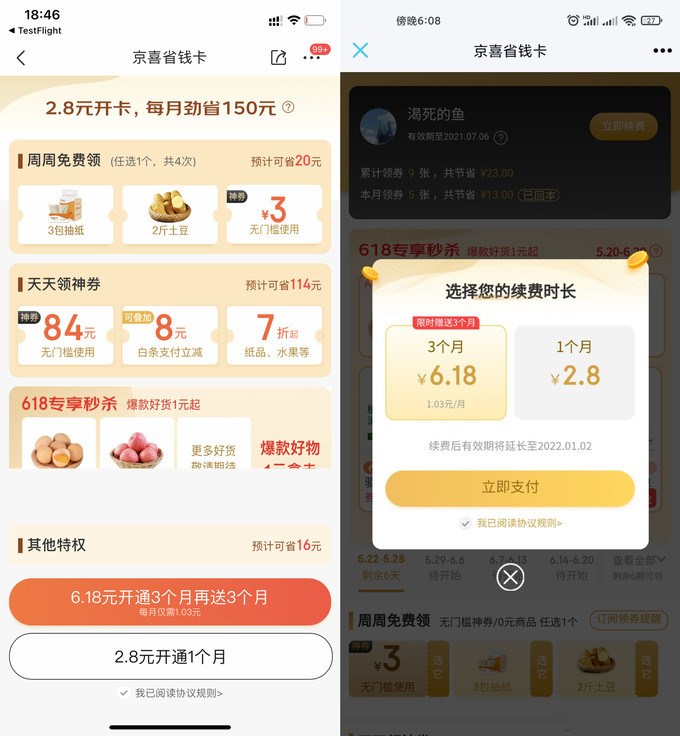The image size is (680, 736).
Task: Open the 8元 白条支付立减 coupon
Action: (x=170, y=334)
